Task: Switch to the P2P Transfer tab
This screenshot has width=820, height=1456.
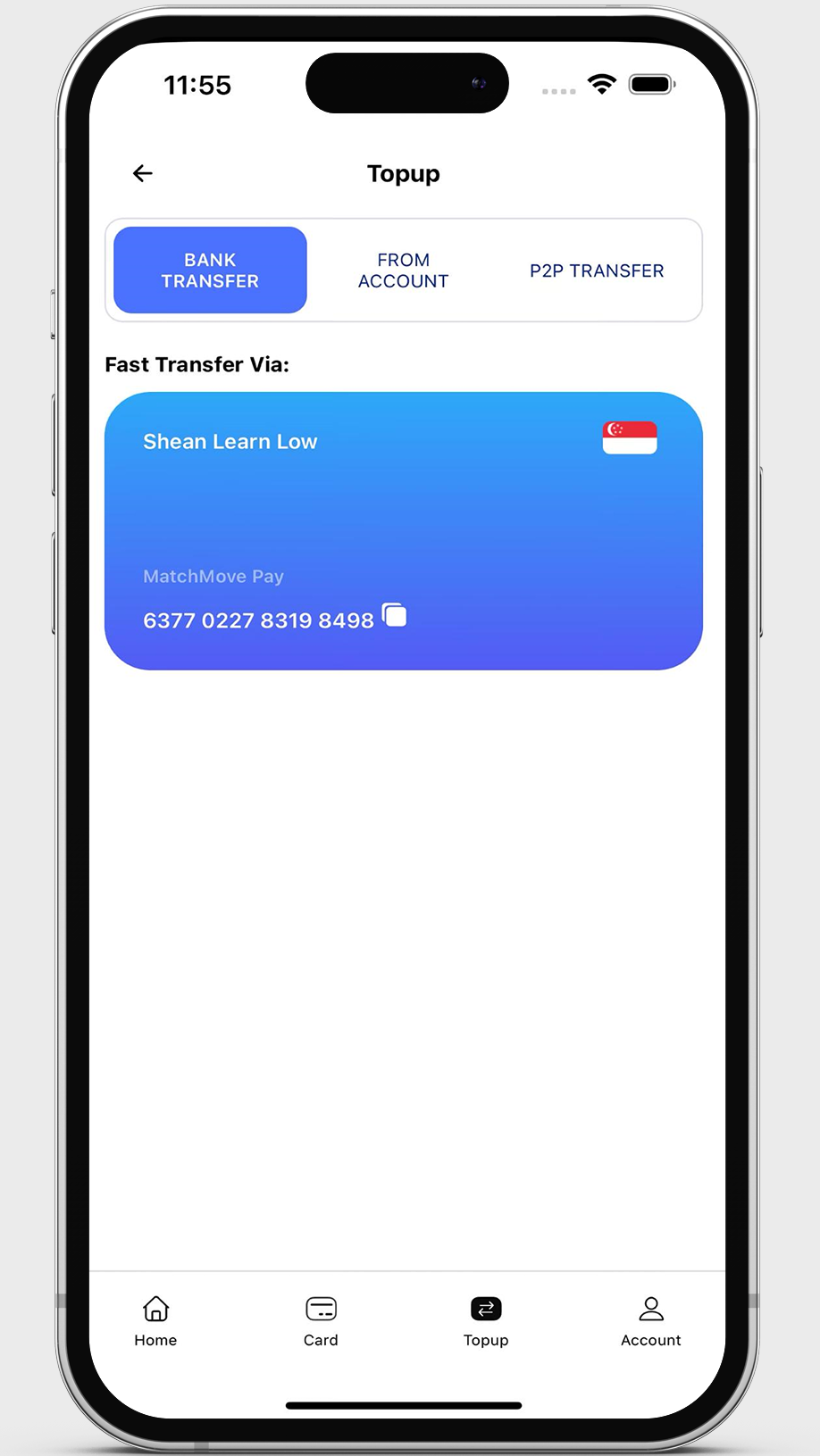Action: [597, 270]
